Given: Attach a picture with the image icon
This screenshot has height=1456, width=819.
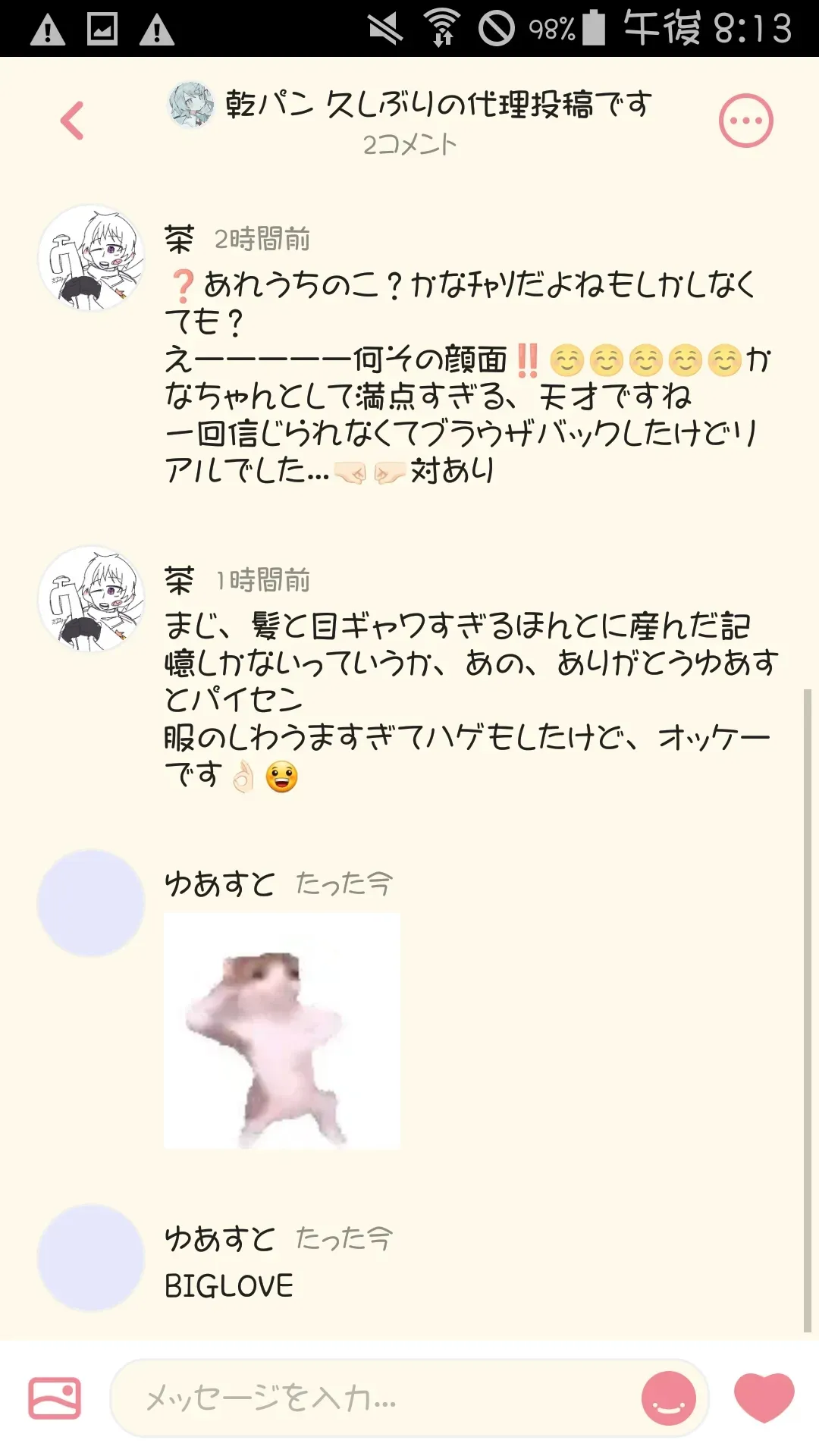Looking at the screenshot, I should [x=55, y=1398].
